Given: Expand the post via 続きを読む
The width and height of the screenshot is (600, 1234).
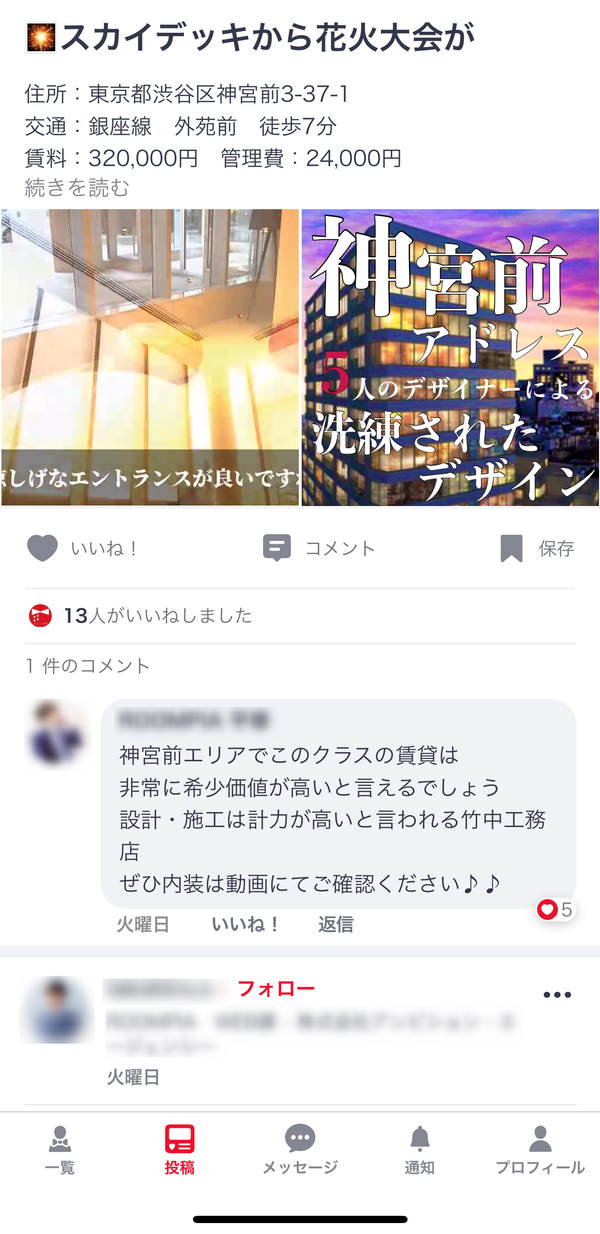Looking at the screenshot, I should [77, 188].
